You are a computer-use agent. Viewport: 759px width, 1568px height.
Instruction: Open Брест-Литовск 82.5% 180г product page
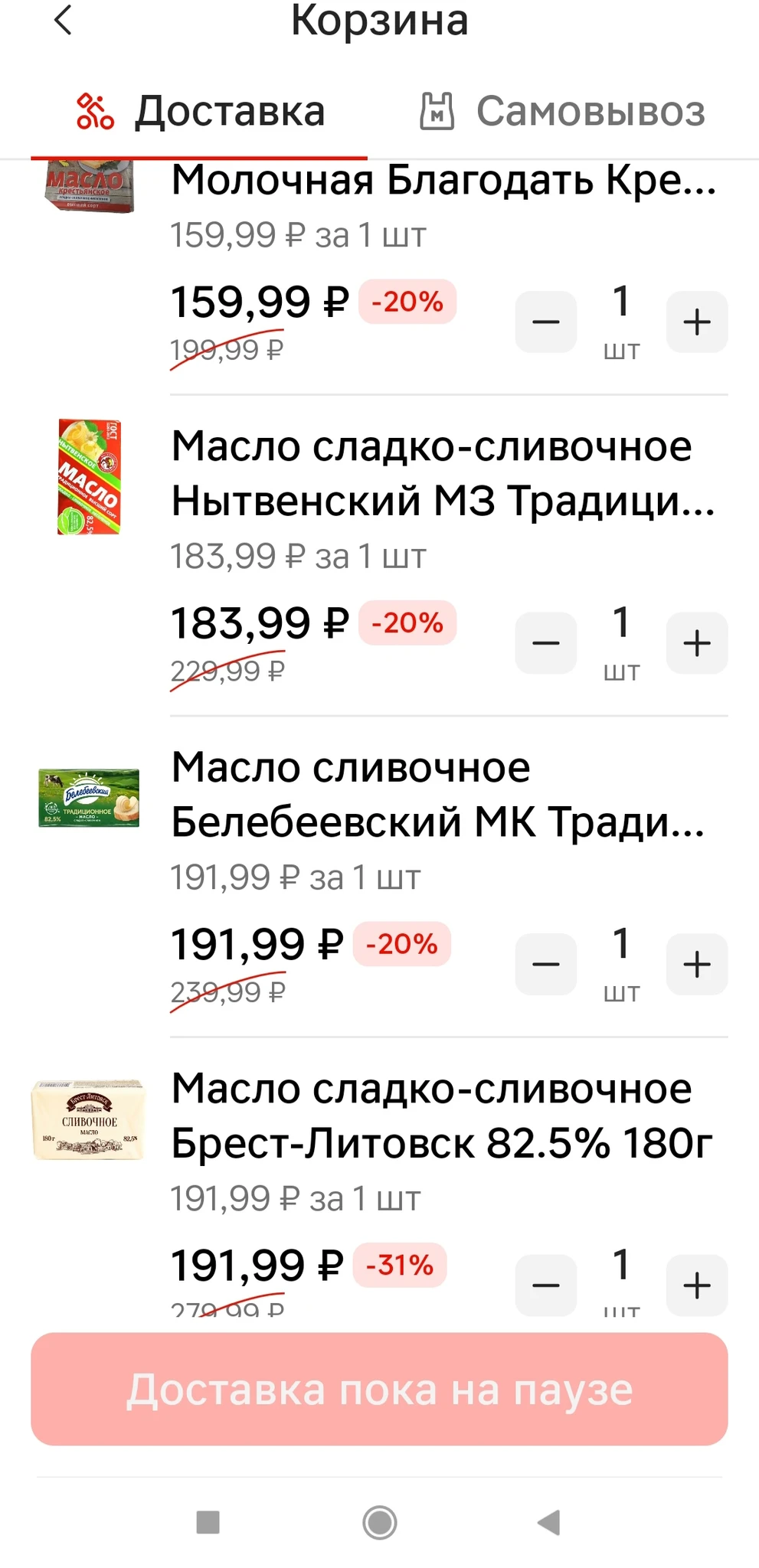pyautogui.click(x=440, y=1116)
